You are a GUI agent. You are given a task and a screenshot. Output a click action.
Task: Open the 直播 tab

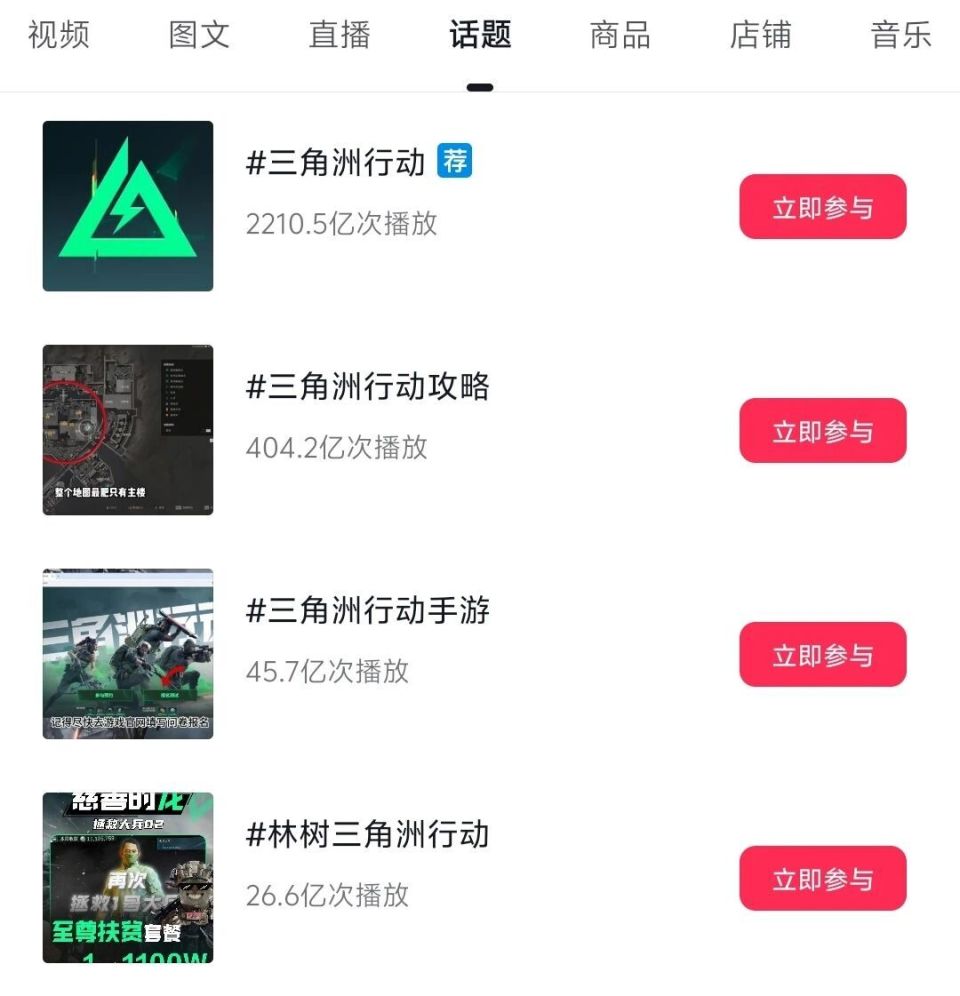[339, 33]
